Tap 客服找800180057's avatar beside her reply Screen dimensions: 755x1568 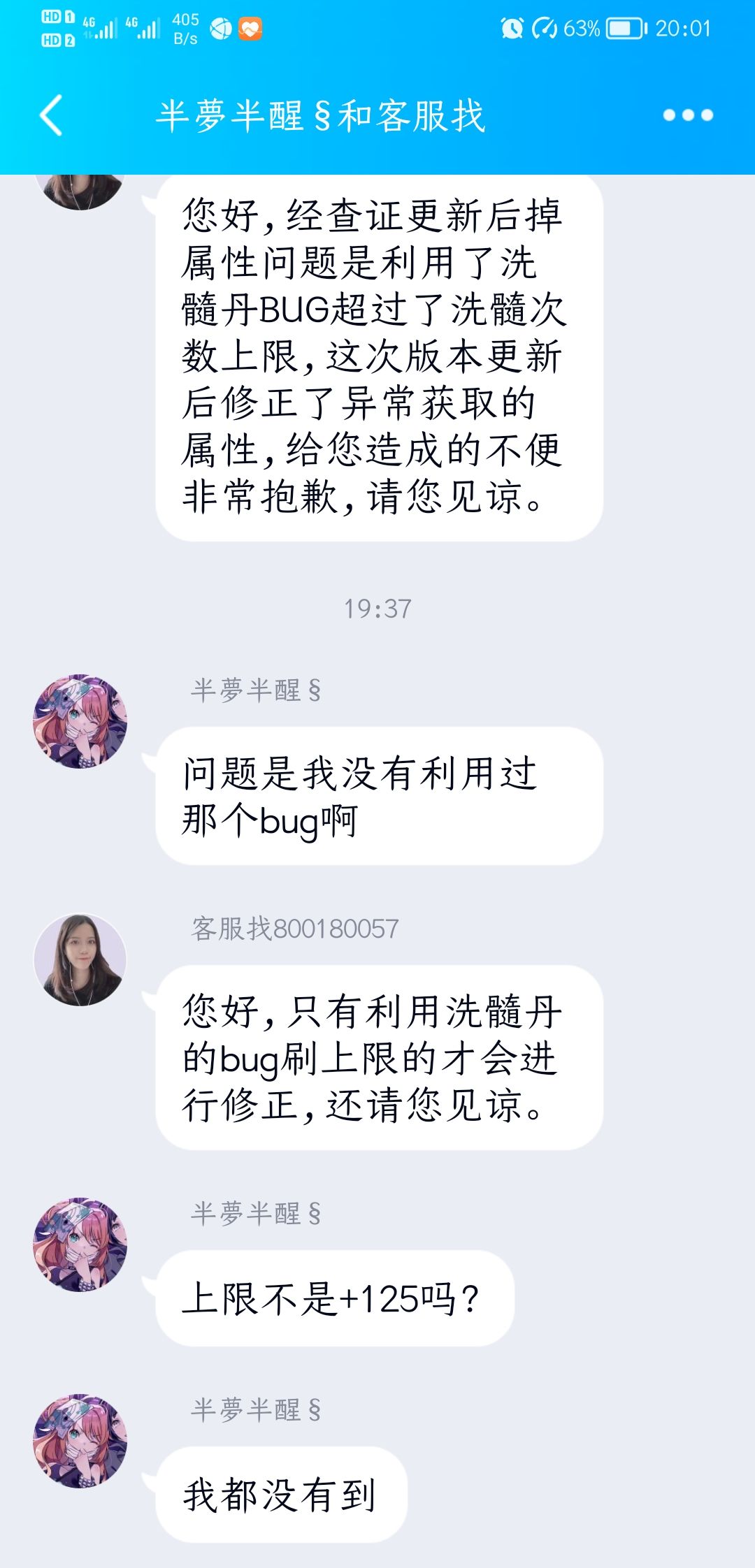pyautogui.click(x=80, y=960)
